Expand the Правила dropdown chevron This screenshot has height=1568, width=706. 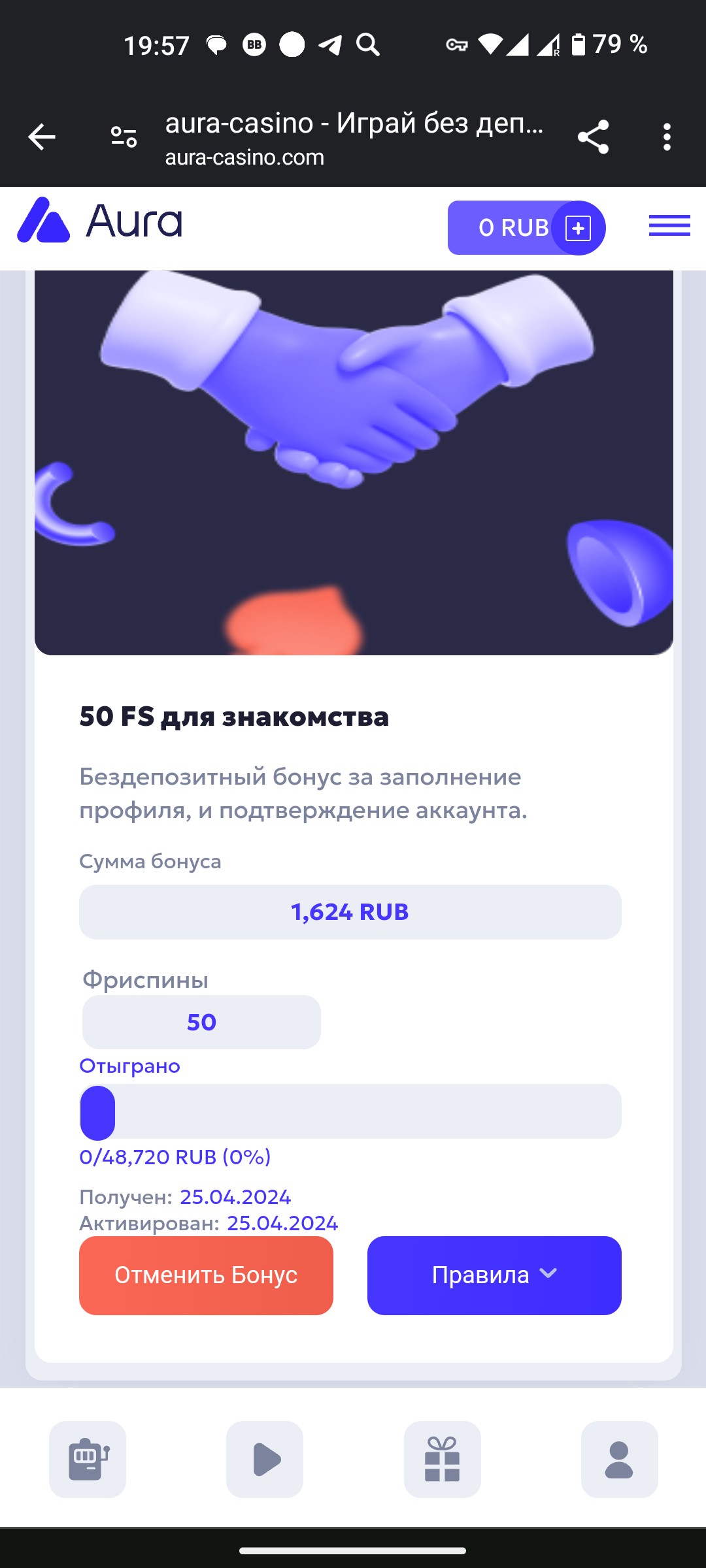(x=548, y=1275)
